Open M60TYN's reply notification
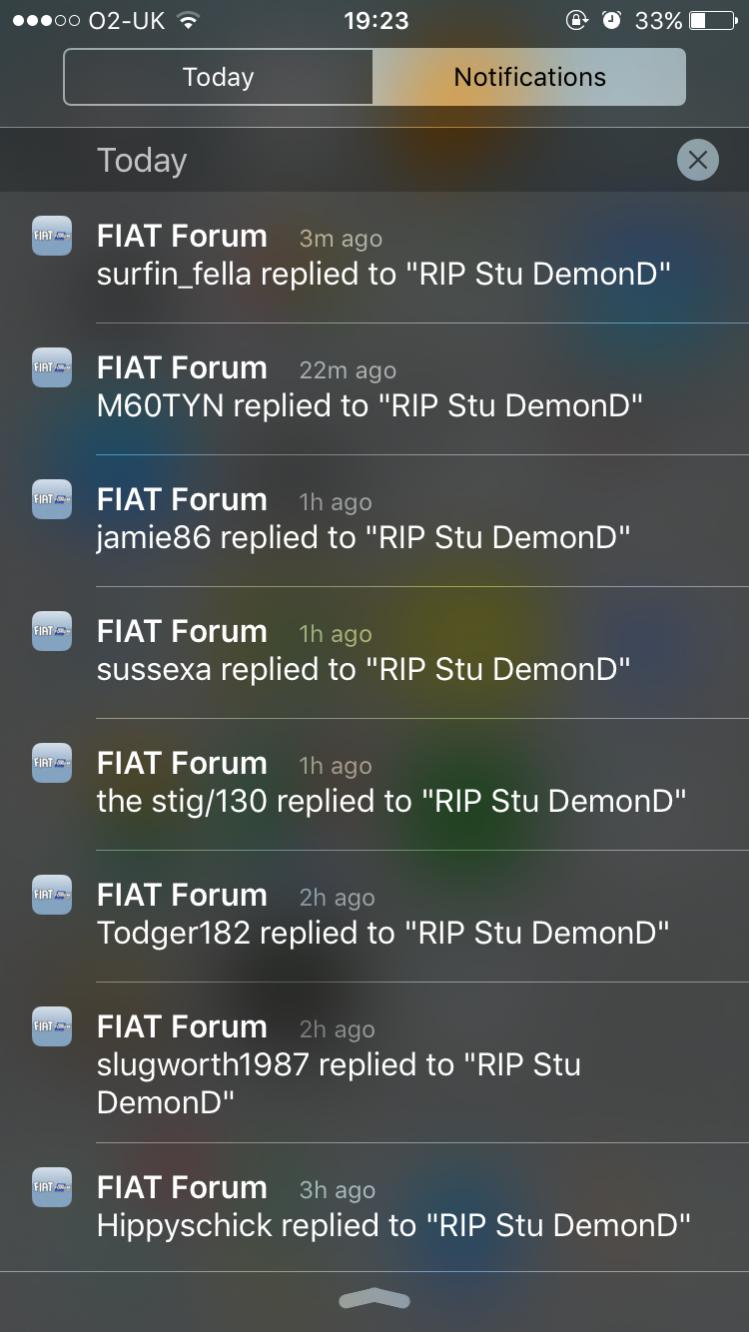Screen dimensions: 749x1332 [x=374, y=389]
